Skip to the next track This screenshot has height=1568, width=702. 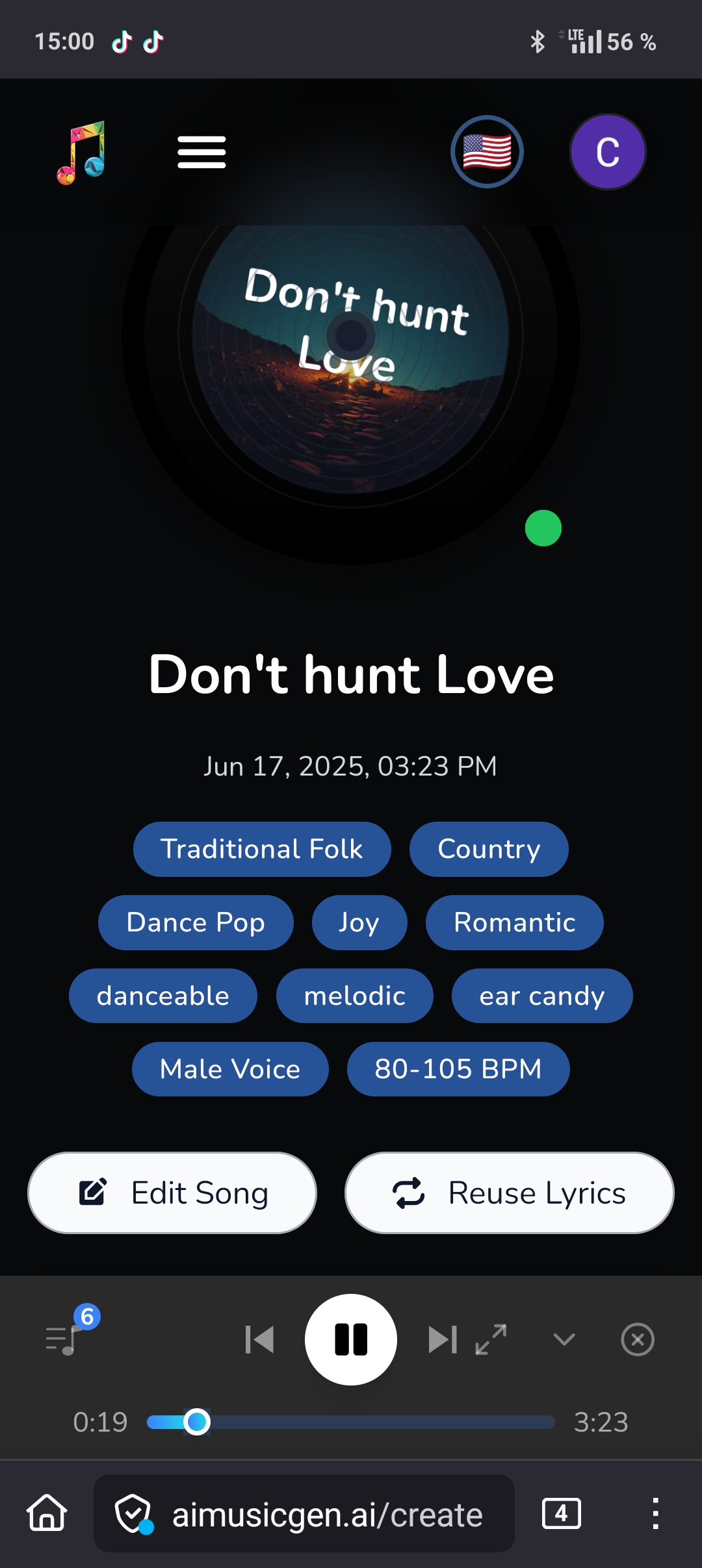click(443, 1339)
